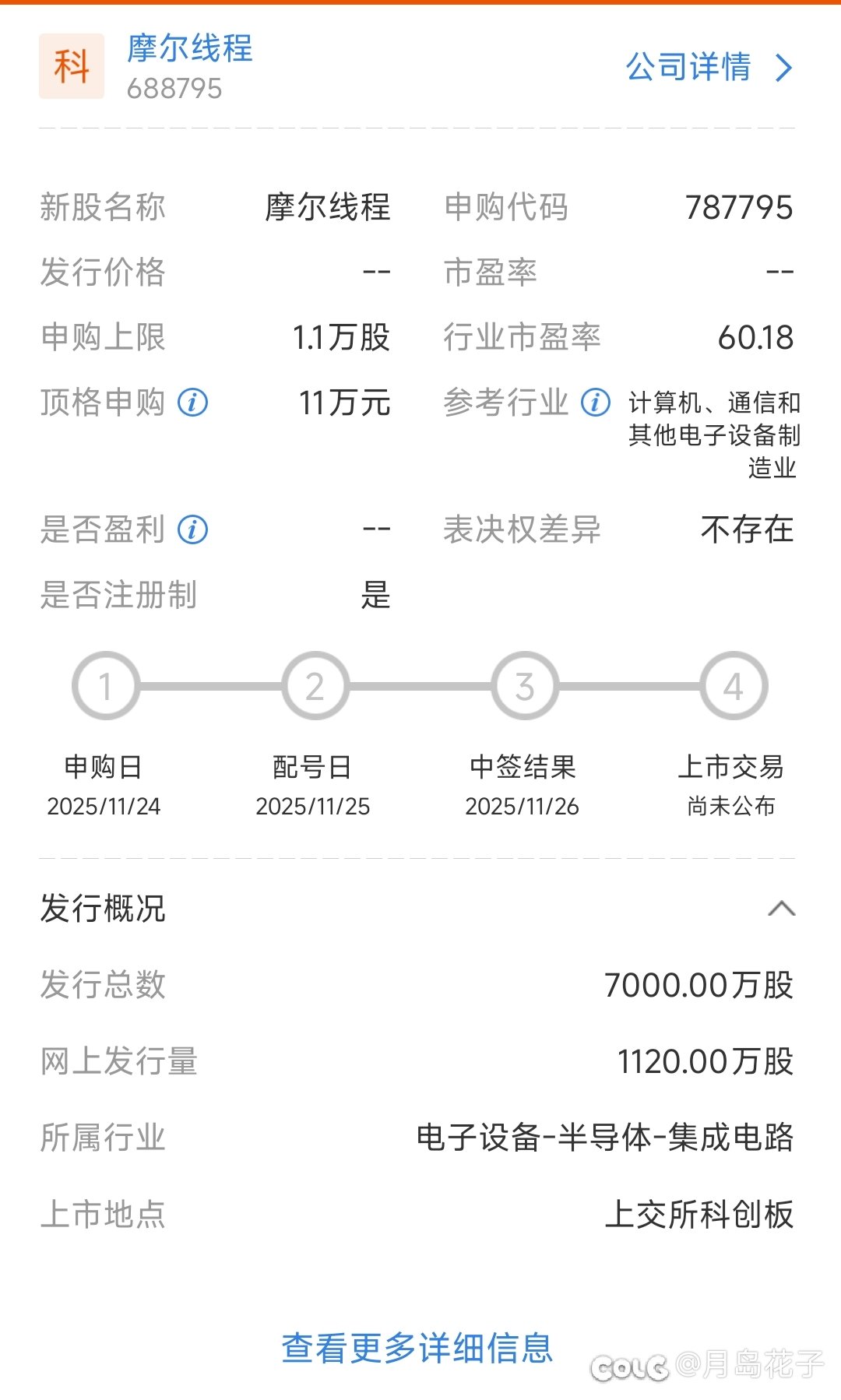Screen dimensions: 841x1400
Task: Click step 4 上市交易 circle icon
Action: (736, 686)
